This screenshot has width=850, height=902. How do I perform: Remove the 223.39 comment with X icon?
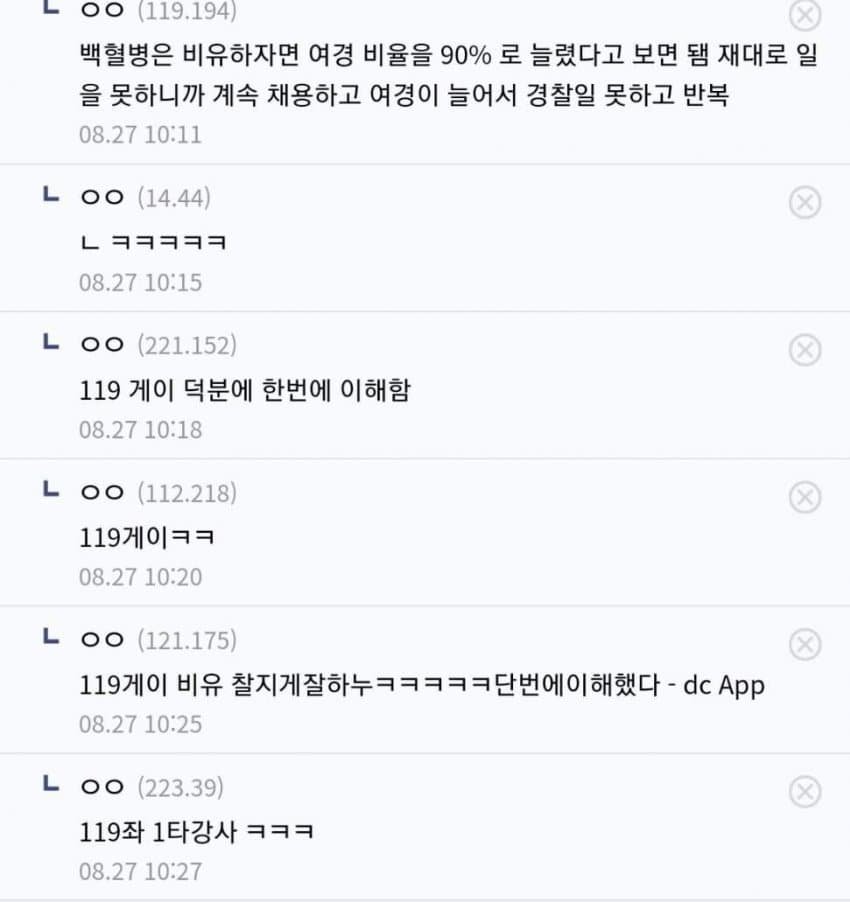coord(805,792)
